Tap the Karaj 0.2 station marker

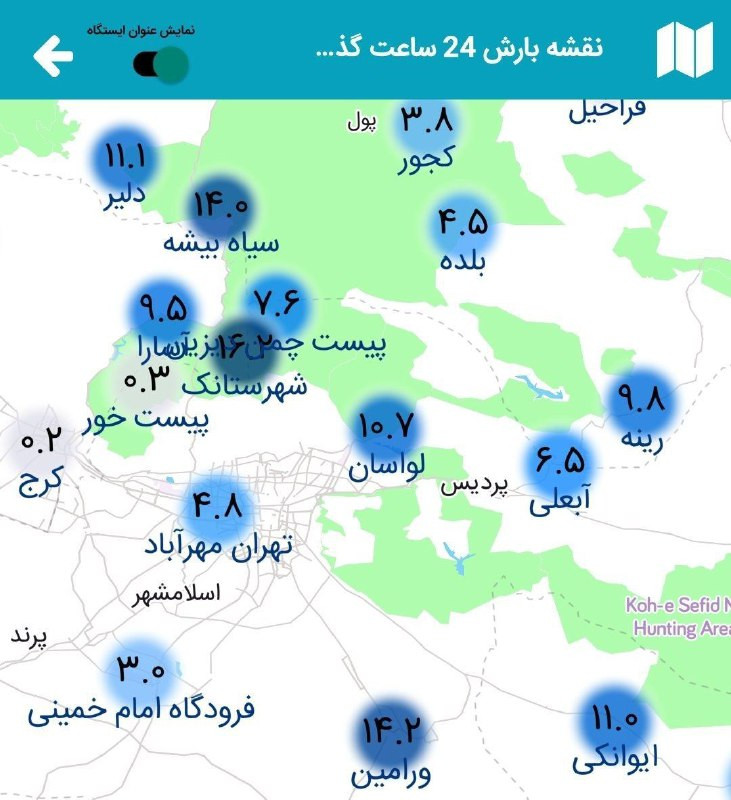41,440
